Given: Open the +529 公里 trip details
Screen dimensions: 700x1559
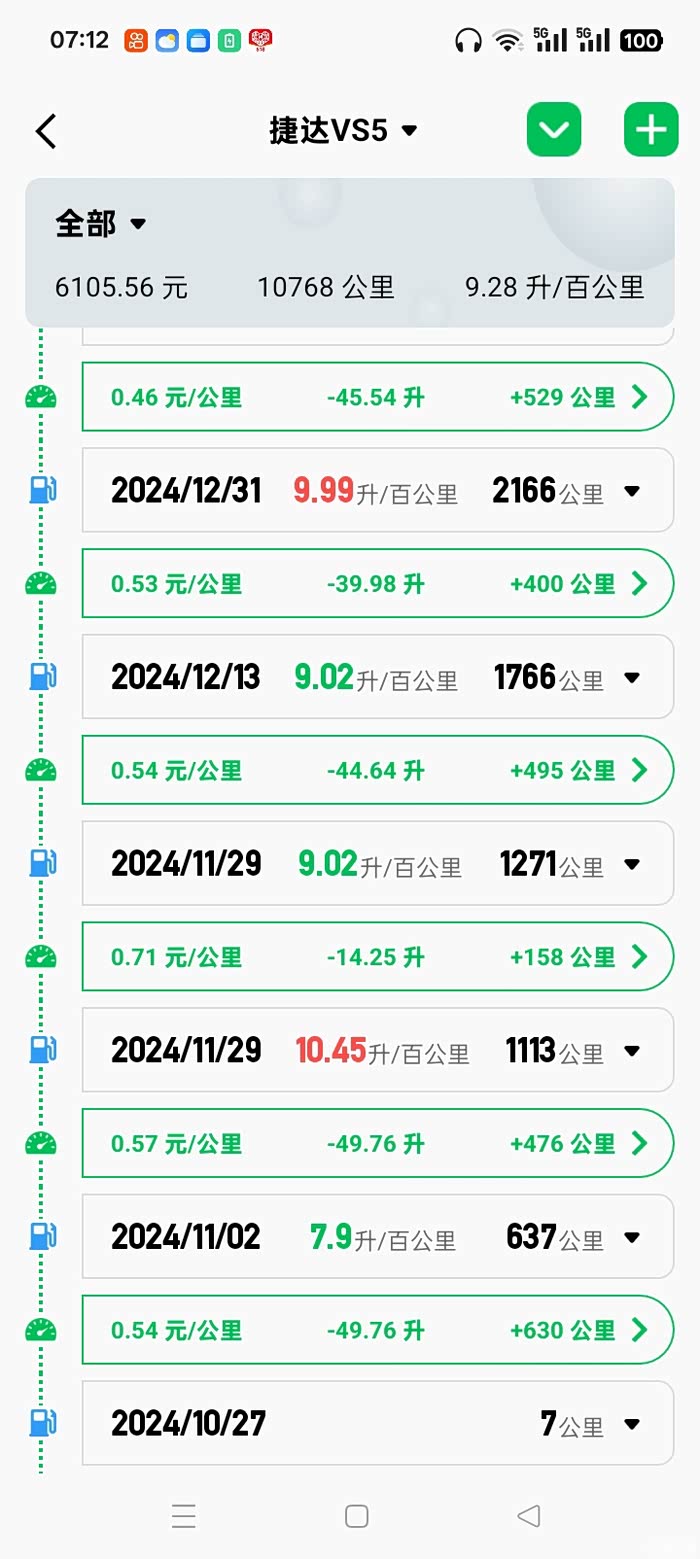Looking at the screenshot, I should click(640, 397).
